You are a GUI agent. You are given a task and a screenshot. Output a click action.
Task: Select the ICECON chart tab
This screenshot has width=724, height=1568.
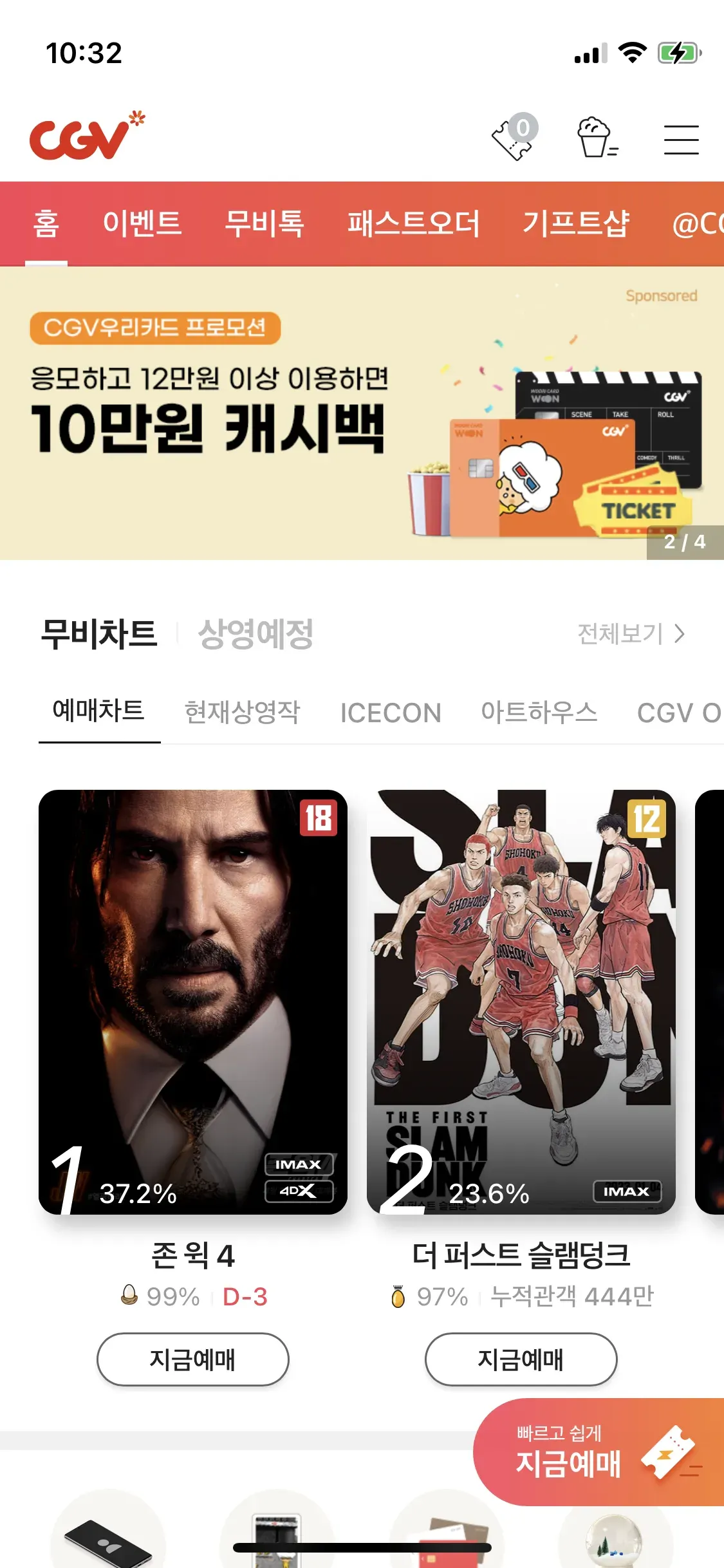click(x=391, y=713)
